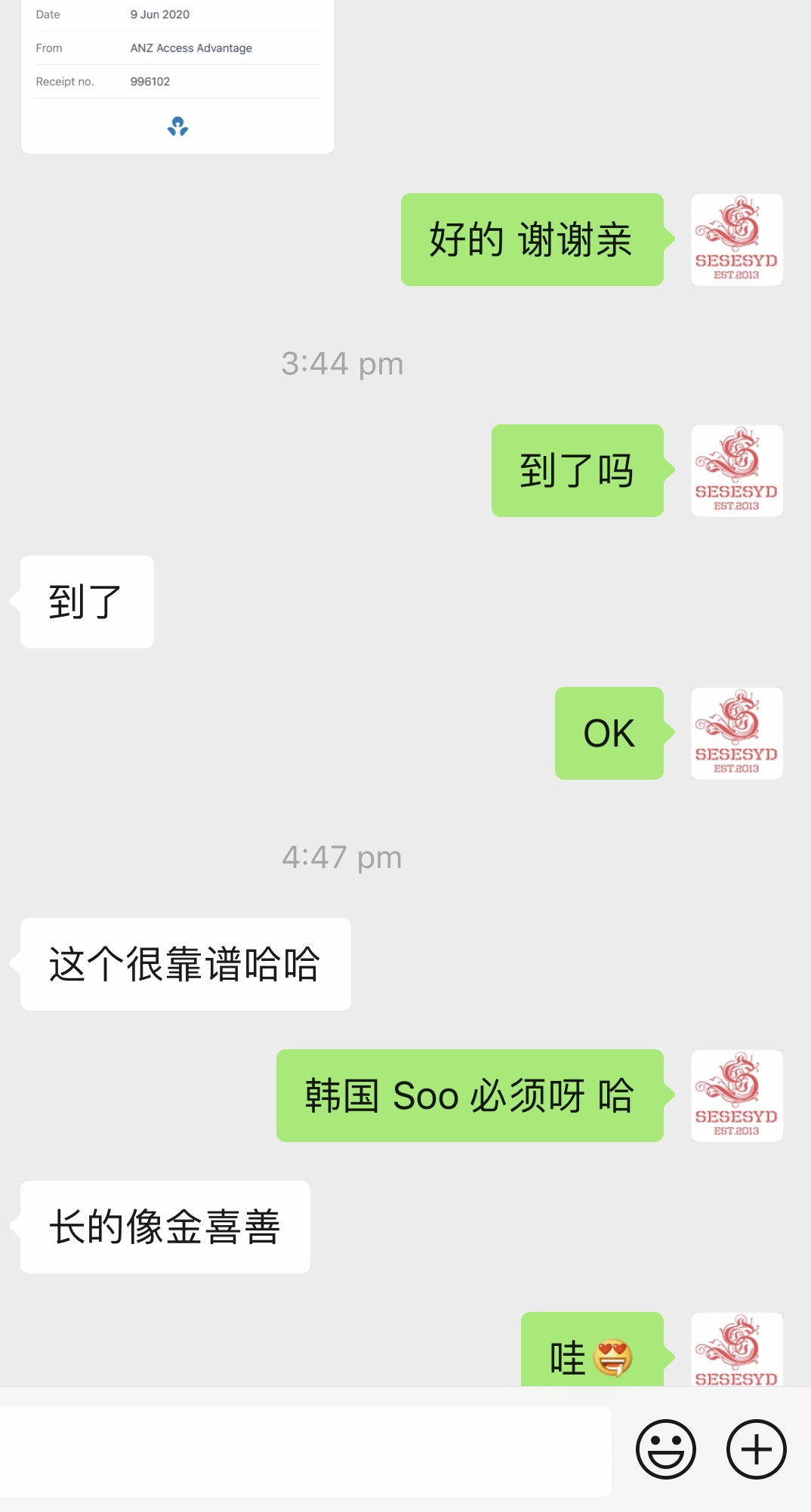The height and width of the screenshot is (1512, 811).
Task: Open the plus attachments menu
Action: (756, 1449)
